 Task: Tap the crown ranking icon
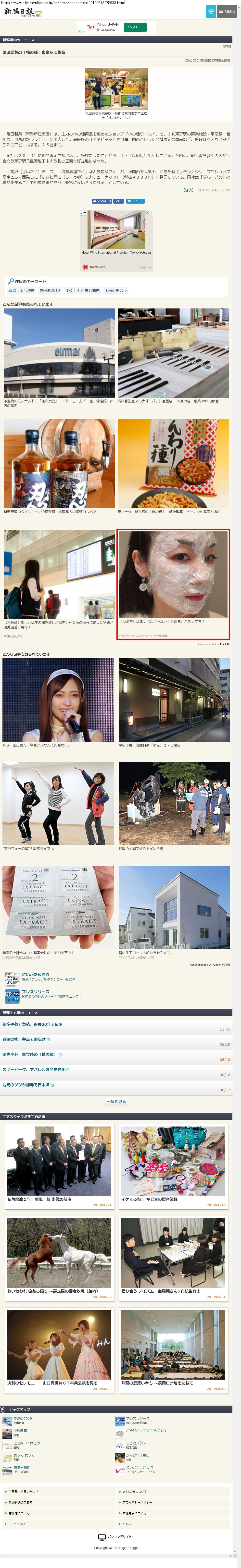(x=211, y=12)
